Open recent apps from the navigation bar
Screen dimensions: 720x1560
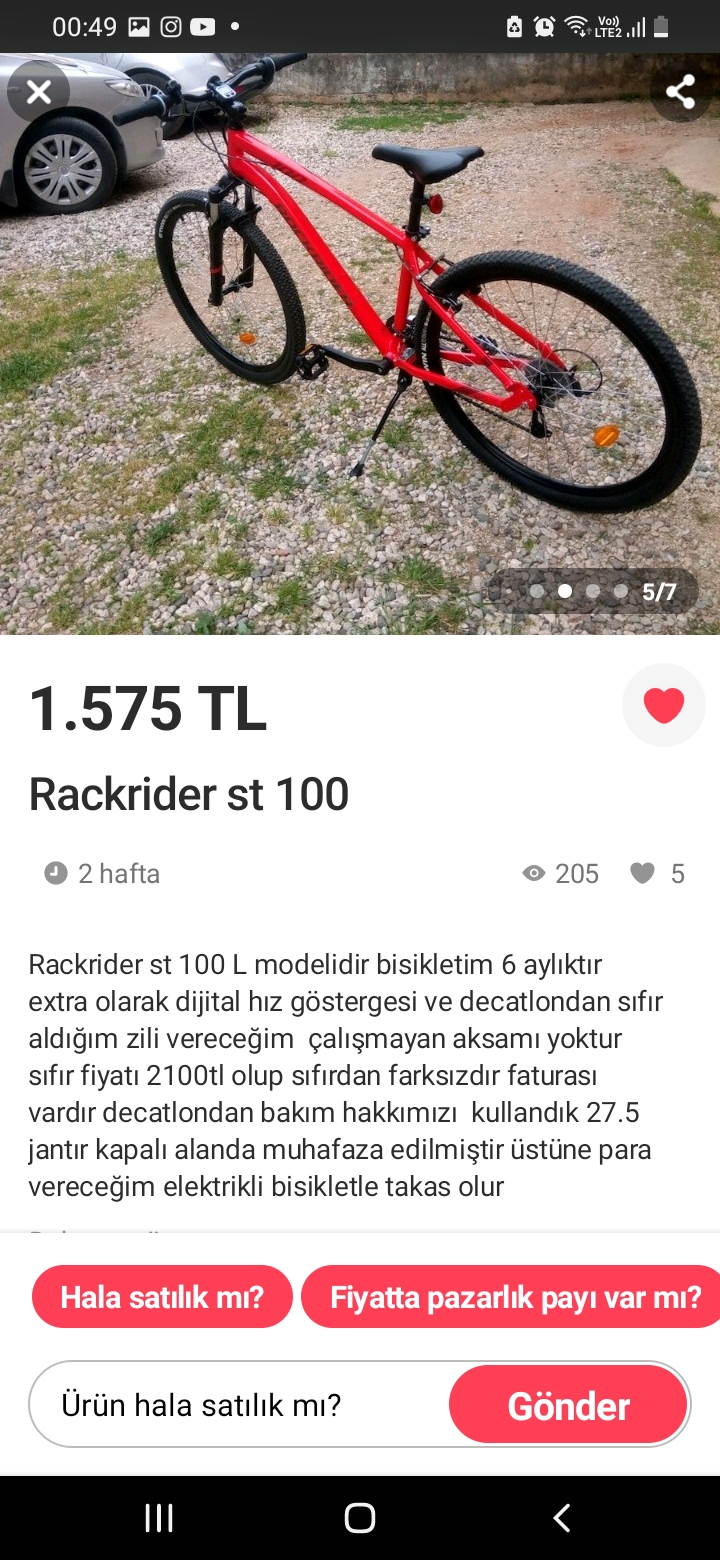point(159,1518)
